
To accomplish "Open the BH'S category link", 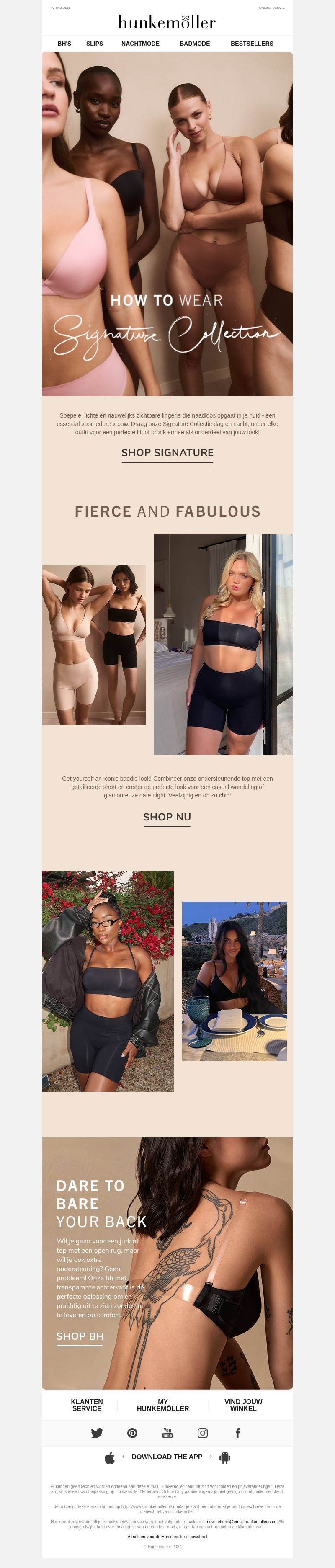I will coord(64,44).
